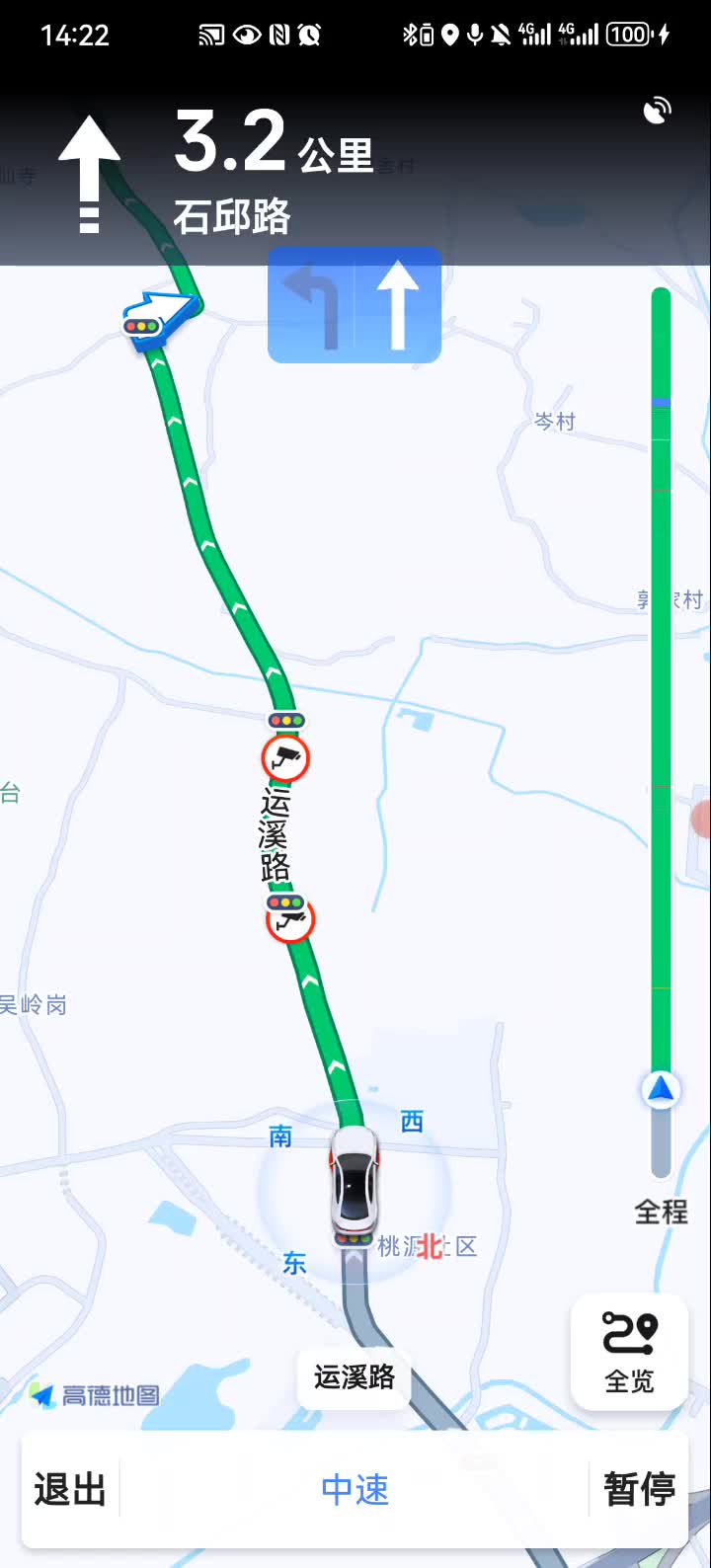Pause the simulated navigation with 暂停

639,1489
